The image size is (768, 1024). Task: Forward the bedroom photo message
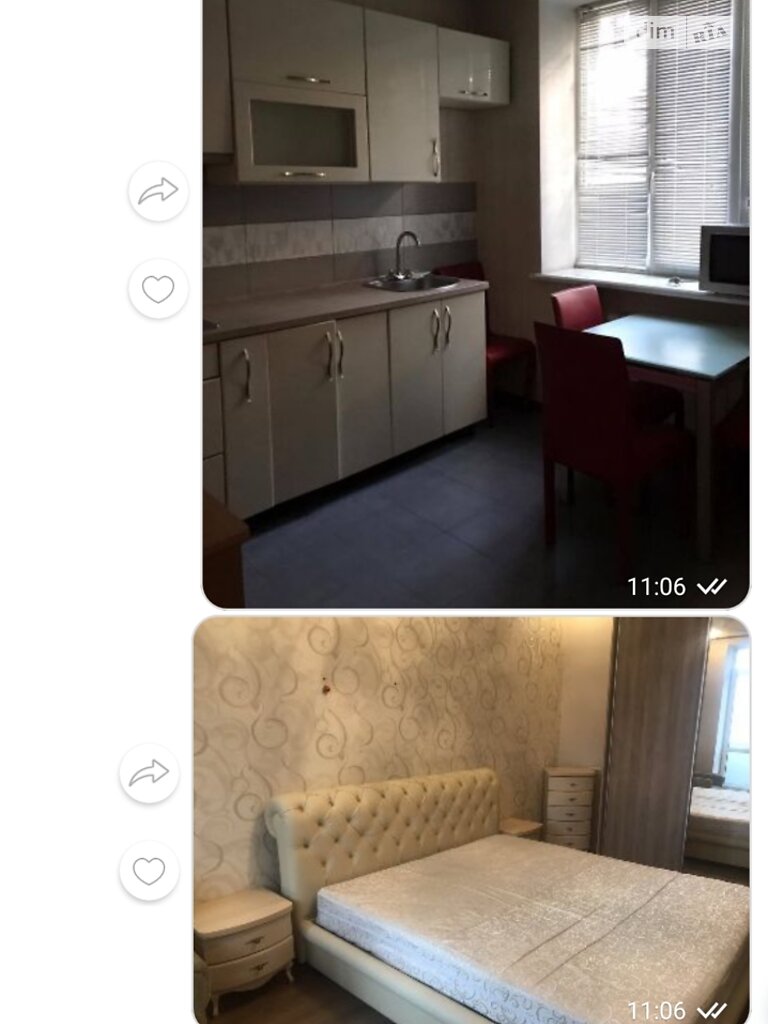click(149, 773)
